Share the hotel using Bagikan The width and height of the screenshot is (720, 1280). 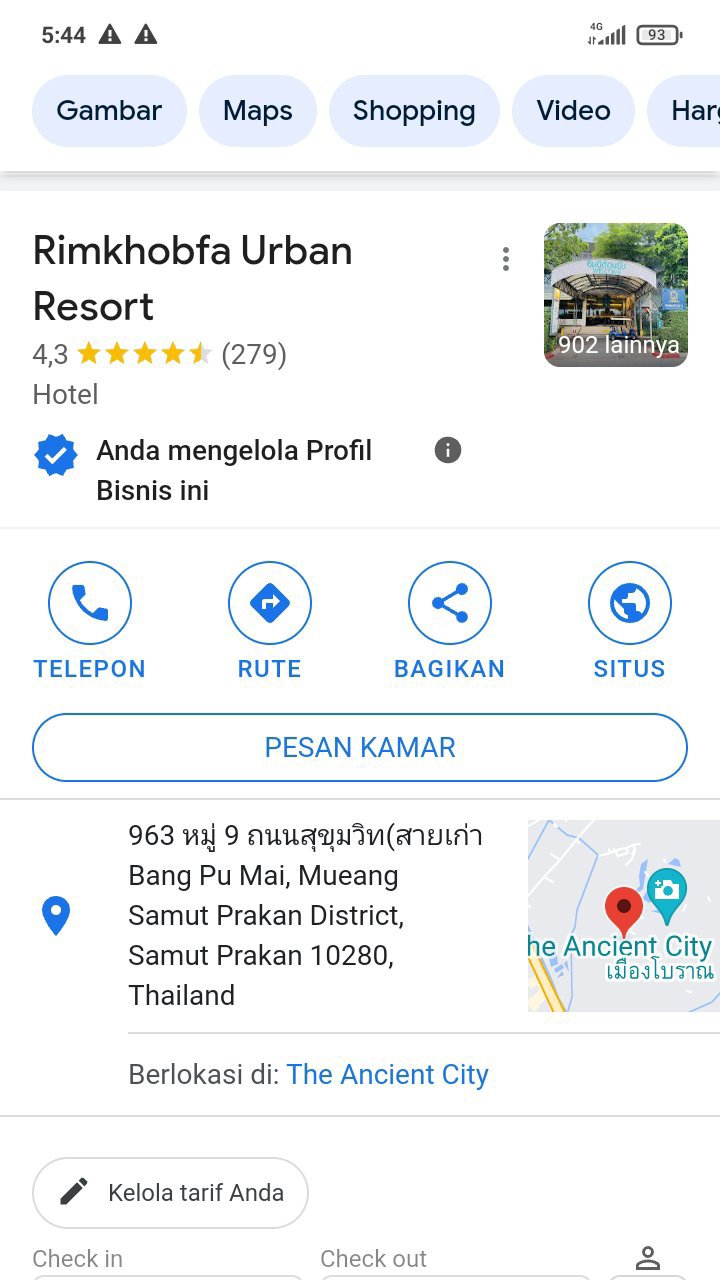point(450,604)
